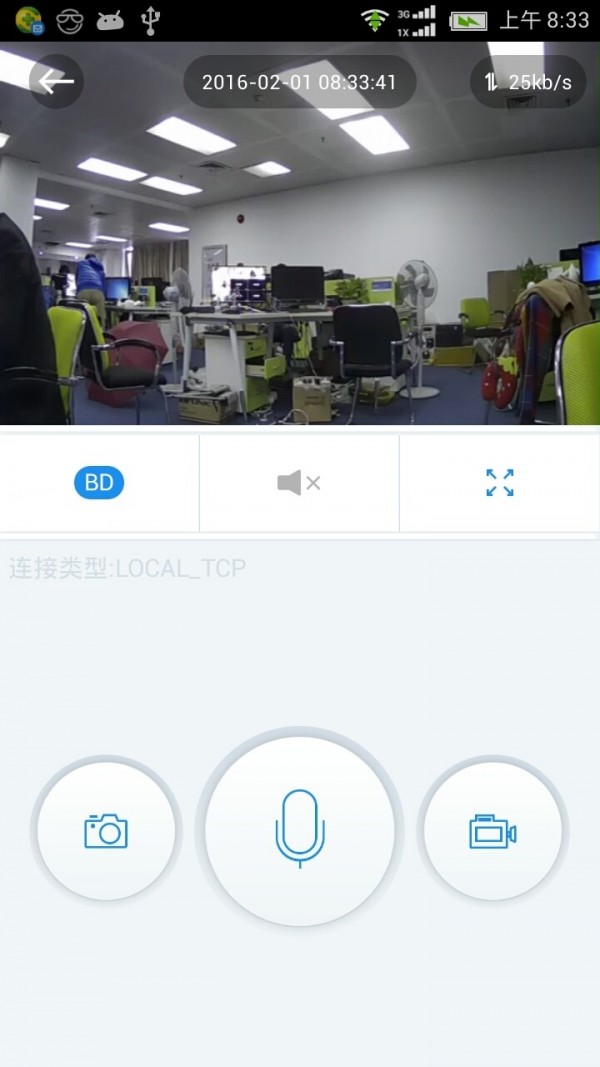This screenshot has width=600, height=1067.
Task: Start recording video with camcorder button
Action: pyautogui.click(x=493, y=831)
